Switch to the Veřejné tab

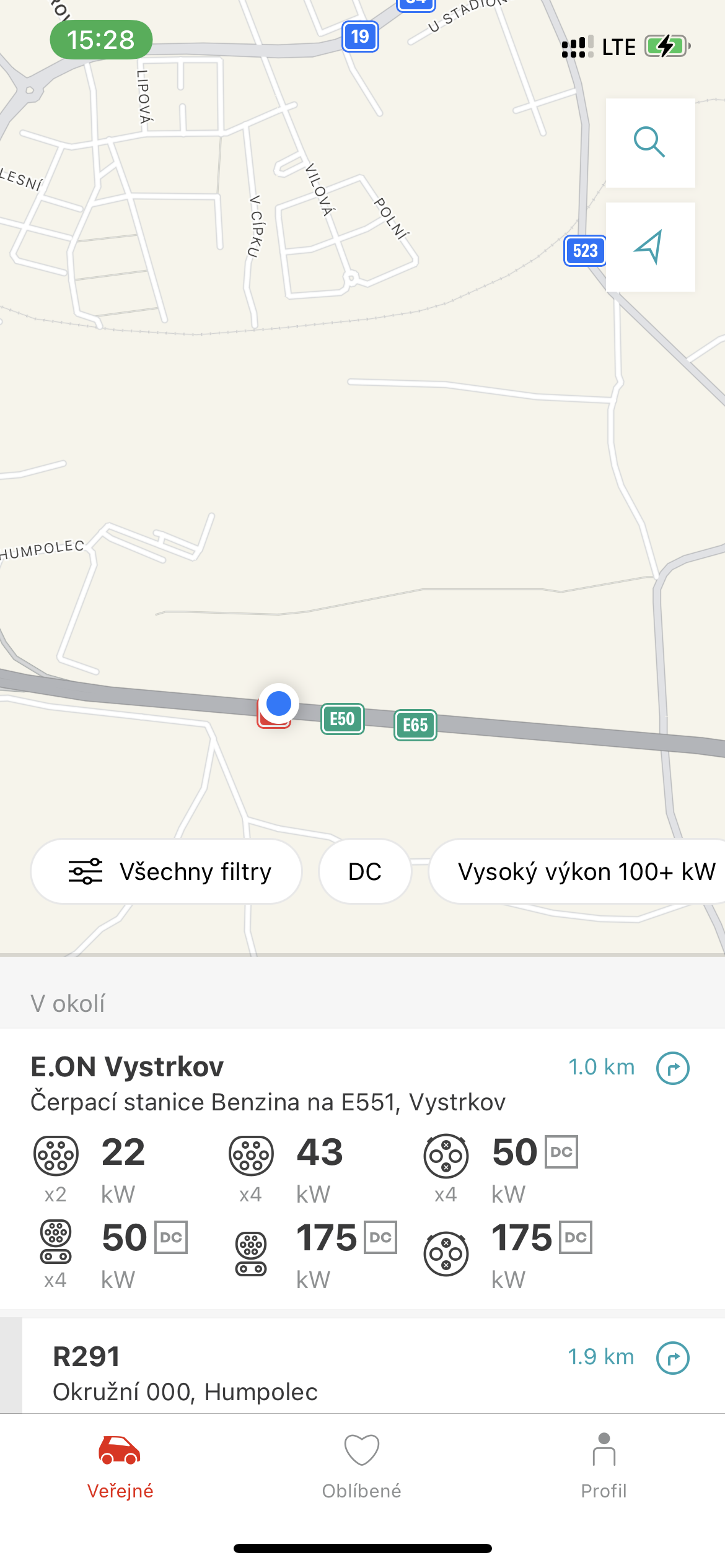(120, 1465)
